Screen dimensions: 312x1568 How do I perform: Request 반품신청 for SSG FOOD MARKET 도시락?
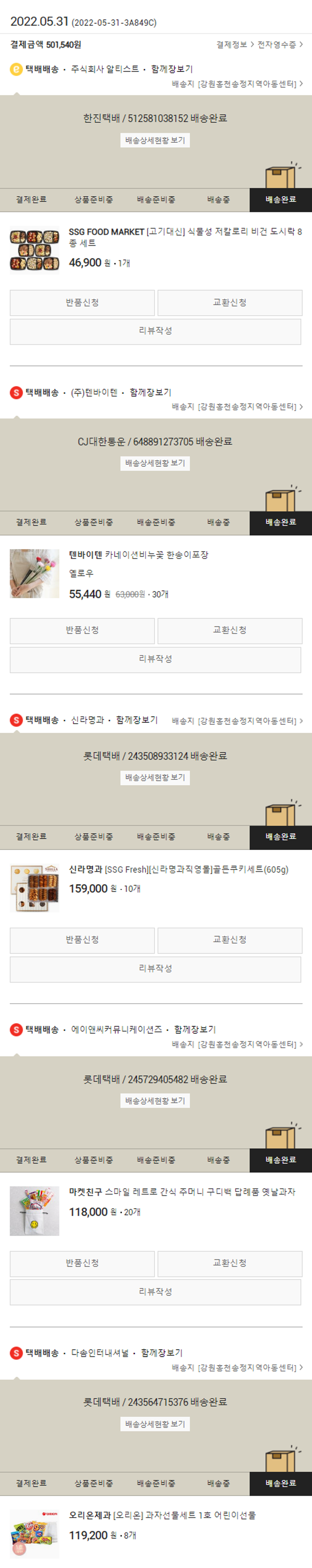pyautogui.click(x=82, y=302)
